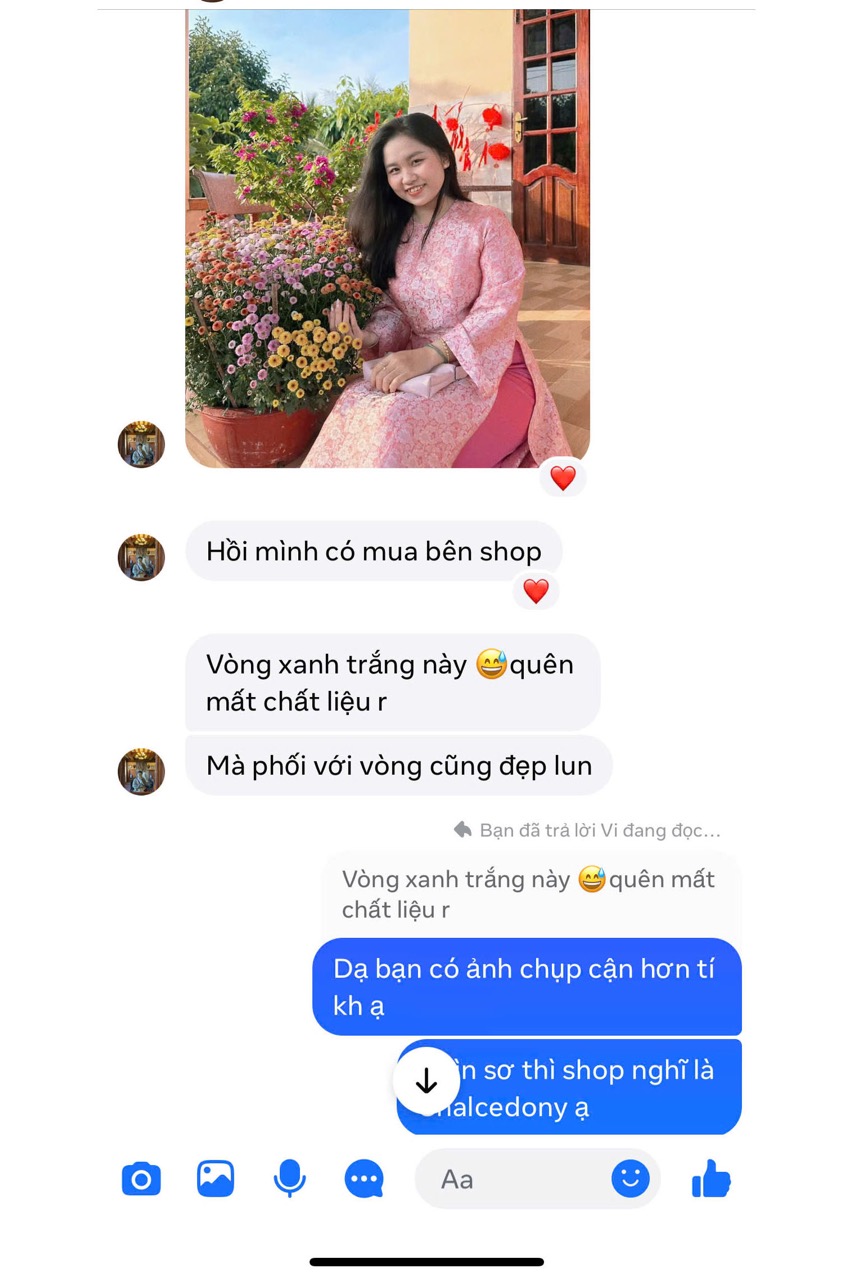This screenshot has width=853, height=1280.
Task: Open the emoji picker smiley
Action: (x=630, y=1179)
